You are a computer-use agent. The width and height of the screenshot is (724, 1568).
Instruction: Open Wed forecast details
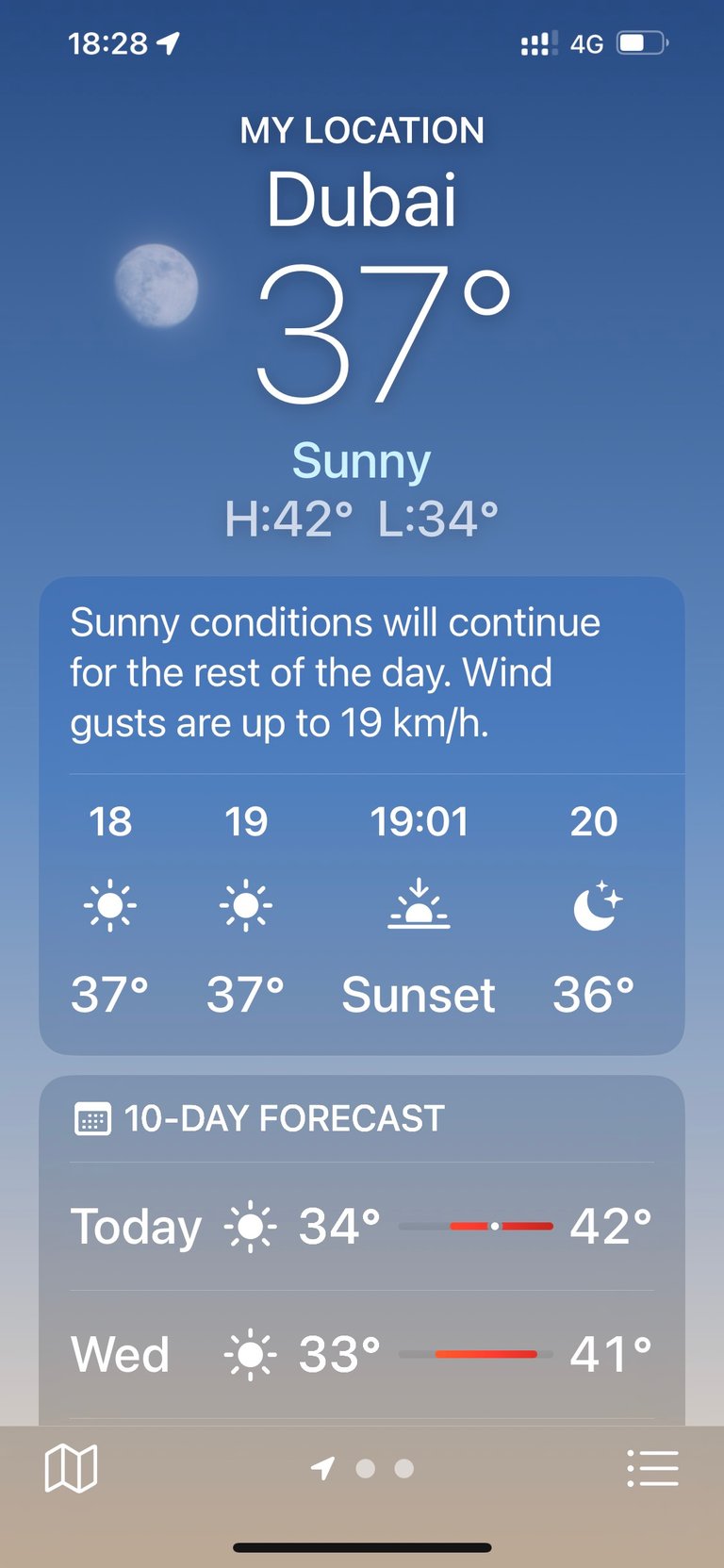[362, 1355]
